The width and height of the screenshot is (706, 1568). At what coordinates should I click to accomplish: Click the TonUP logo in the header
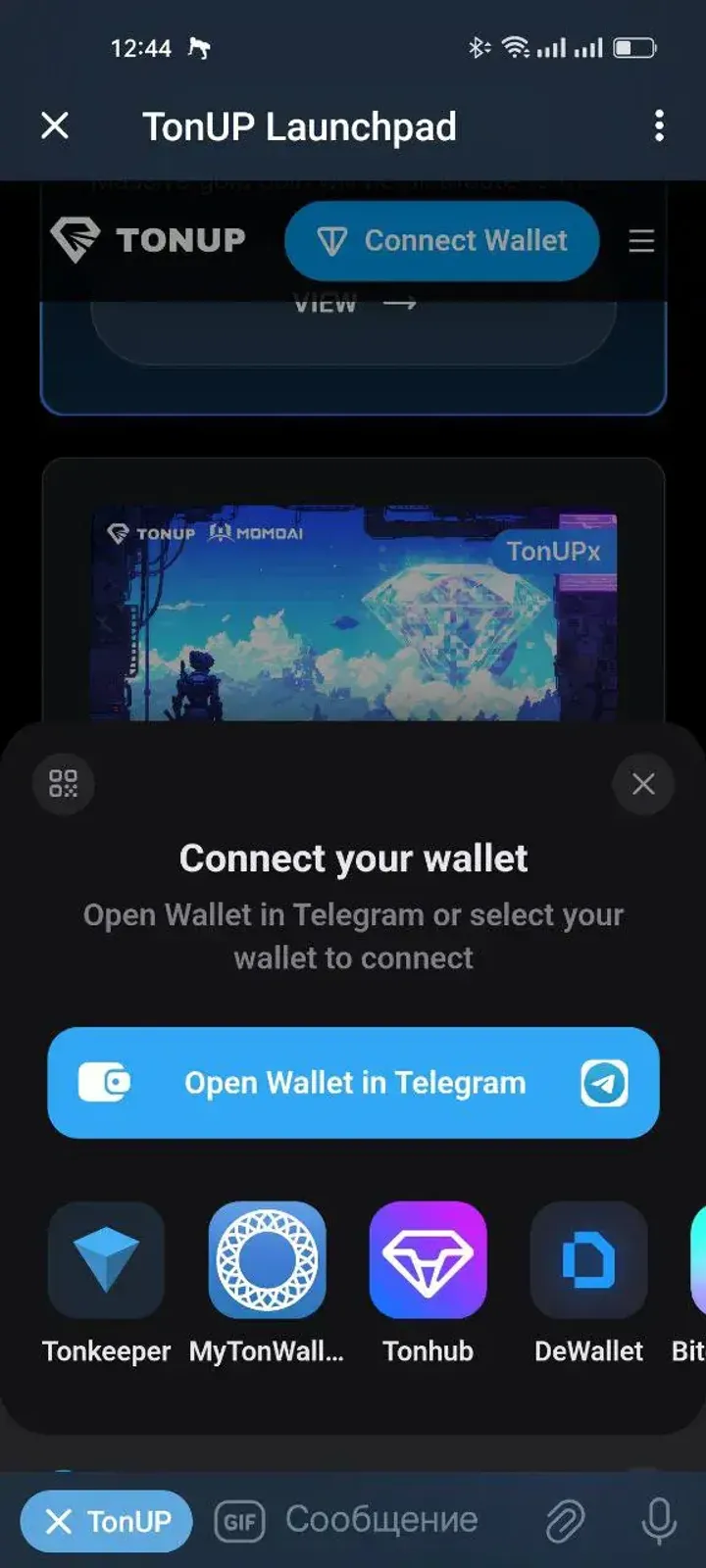coord(147,238)
